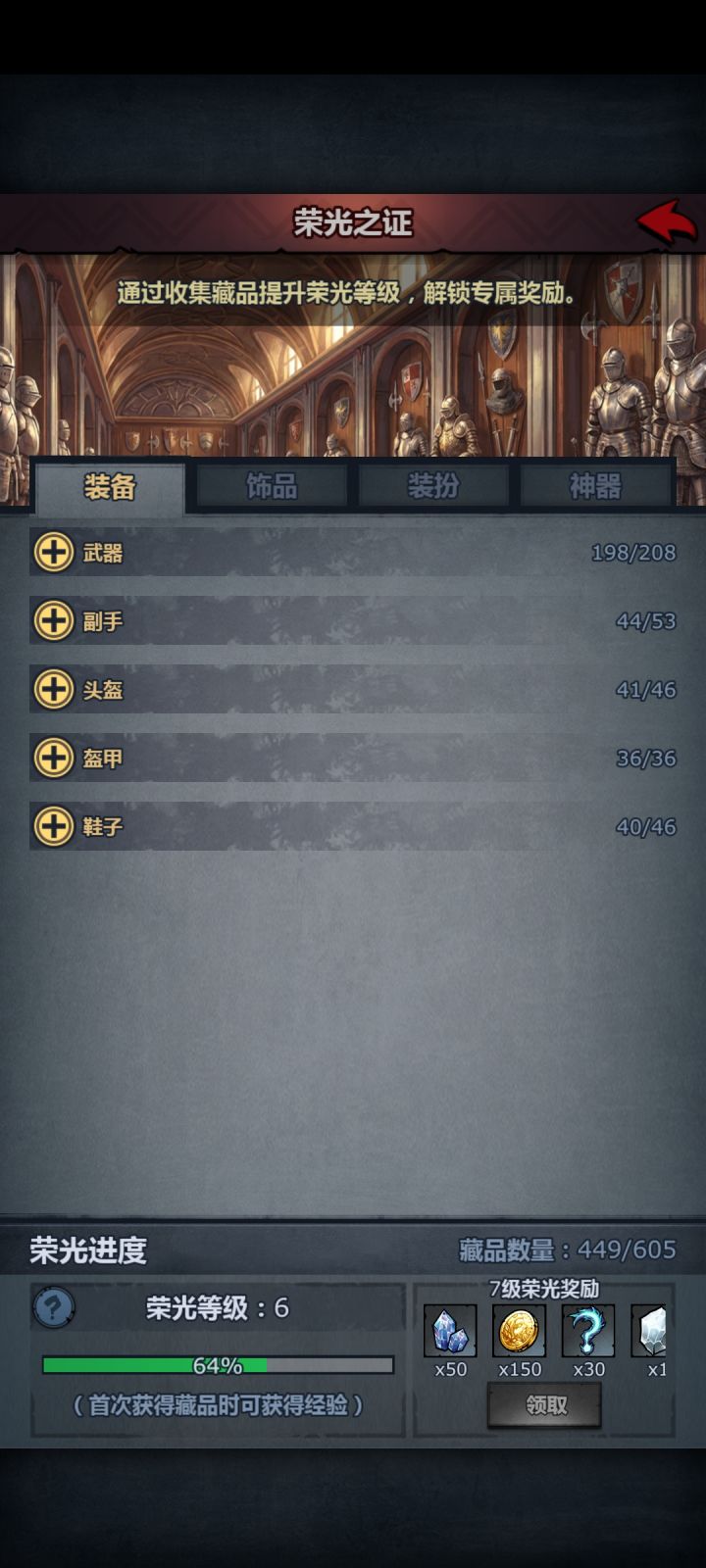The image size is (706, 1568).
Task: Switch to the 饰品 tab
Action: point(272,486)
